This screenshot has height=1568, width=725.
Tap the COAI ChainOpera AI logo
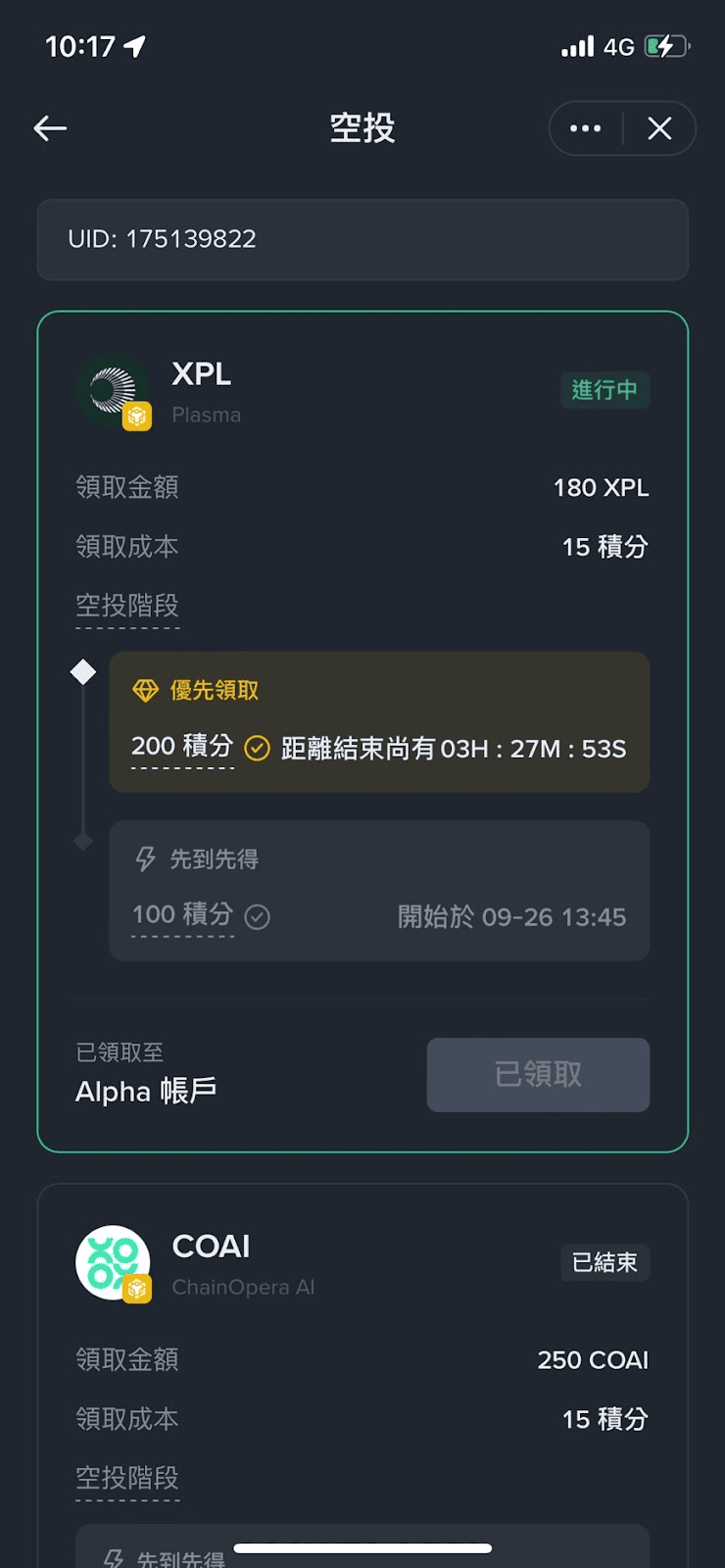pos(111,1261)
